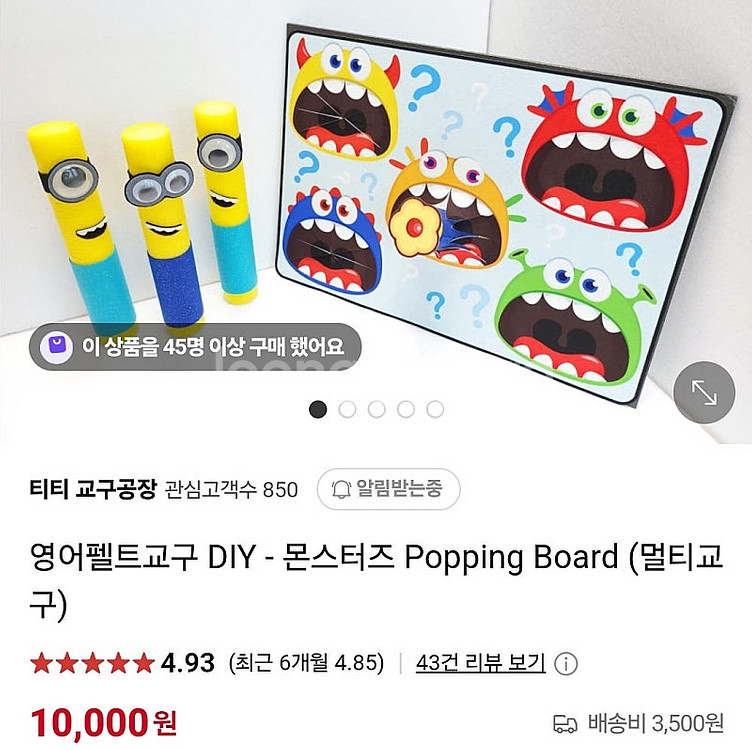
Task: Open the 티티 교구공장 store page
Action: 94,489
